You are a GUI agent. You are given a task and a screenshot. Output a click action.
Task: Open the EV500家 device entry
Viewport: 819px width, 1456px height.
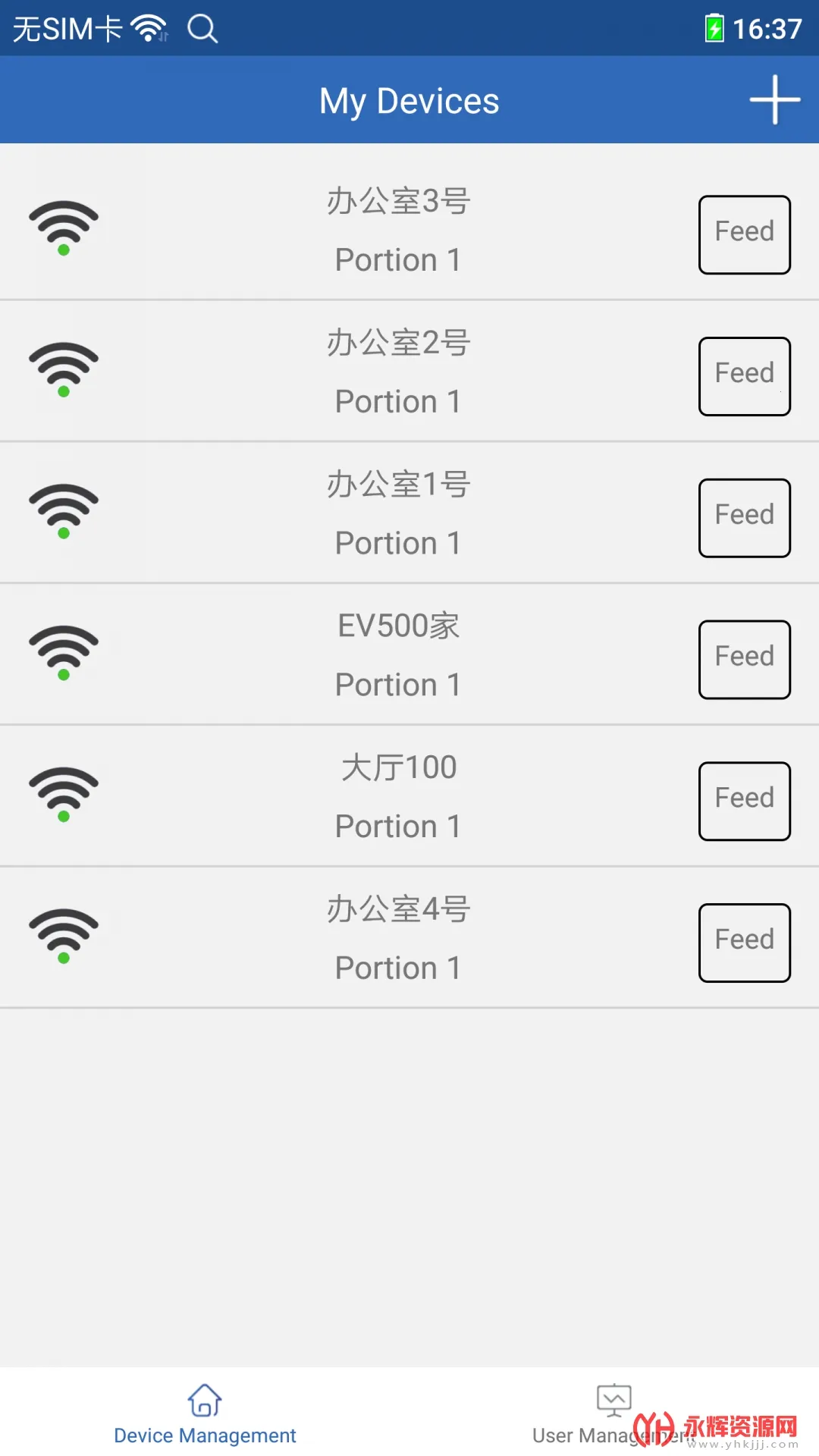(397, 653)
